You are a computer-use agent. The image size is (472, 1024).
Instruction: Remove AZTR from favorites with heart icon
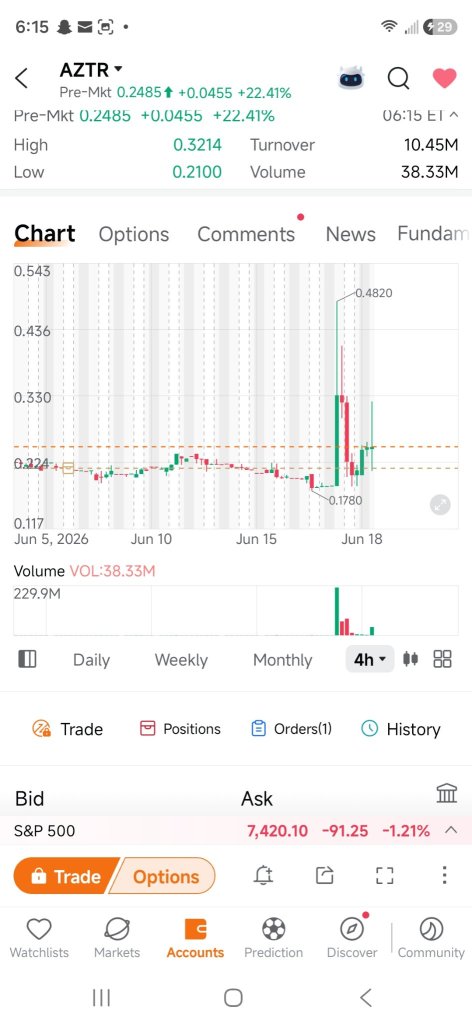(x=445, y=78)
